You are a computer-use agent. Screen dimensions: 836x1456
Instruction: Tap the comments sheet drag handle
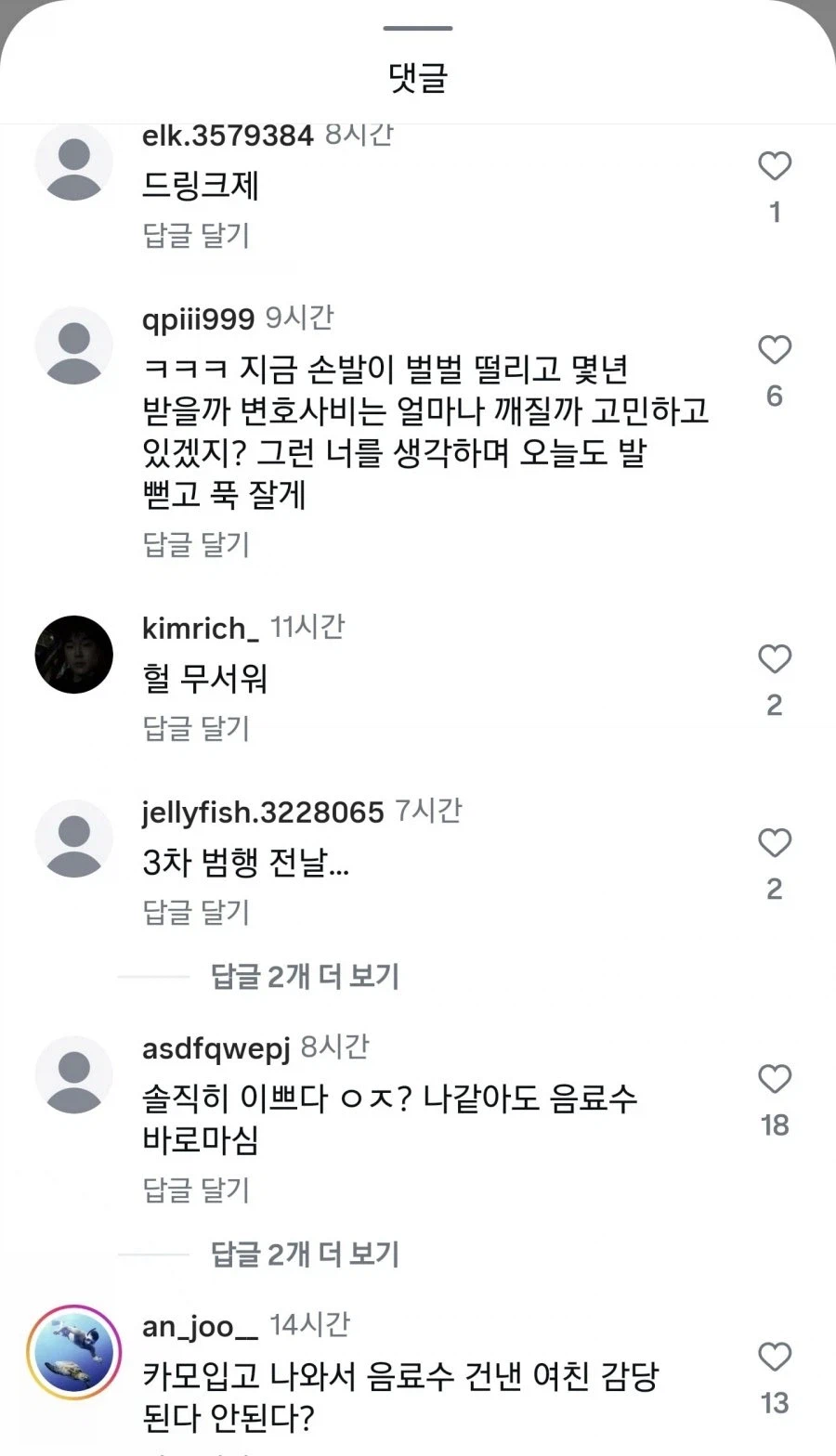pyautogui.click(x=418, y=28)
